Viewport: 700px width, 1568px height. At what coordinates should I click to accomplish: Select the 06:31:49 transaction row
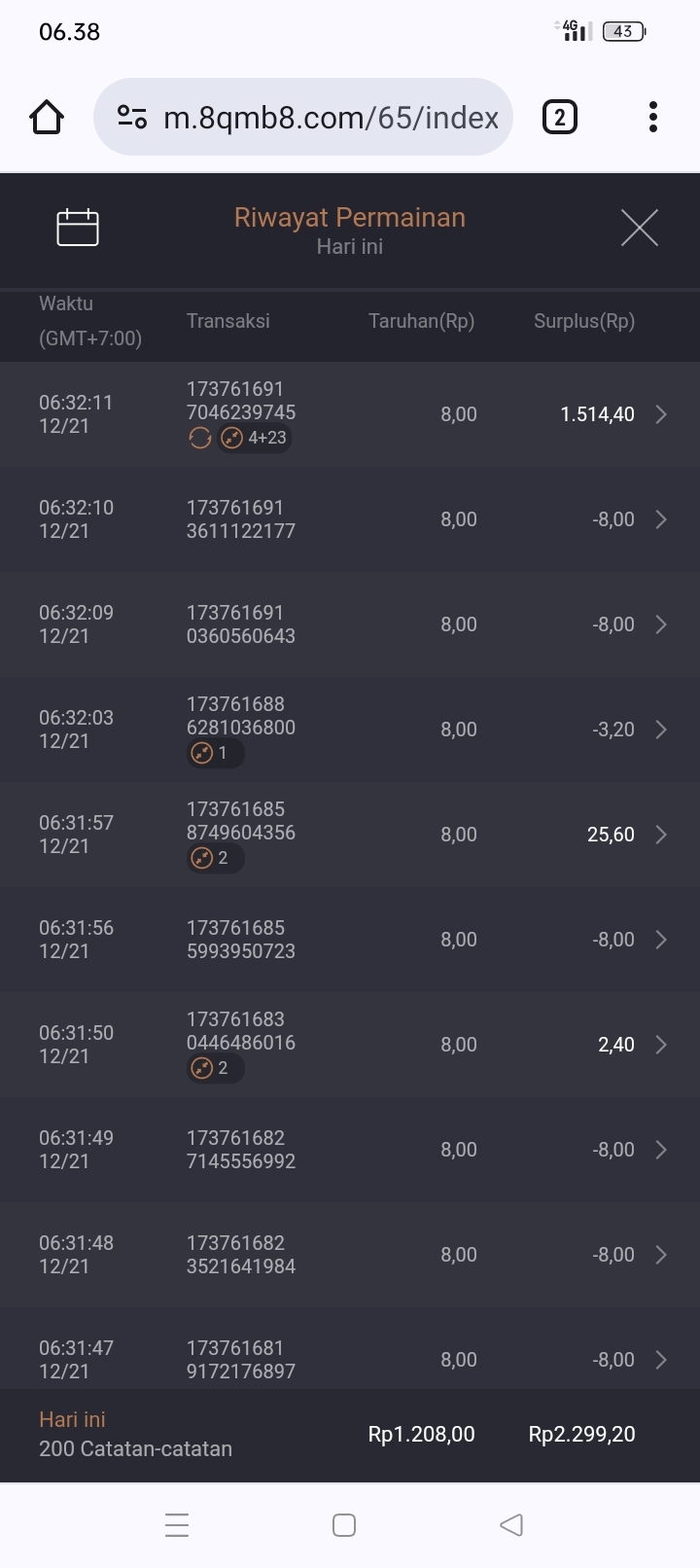(x=350, y=1150)
